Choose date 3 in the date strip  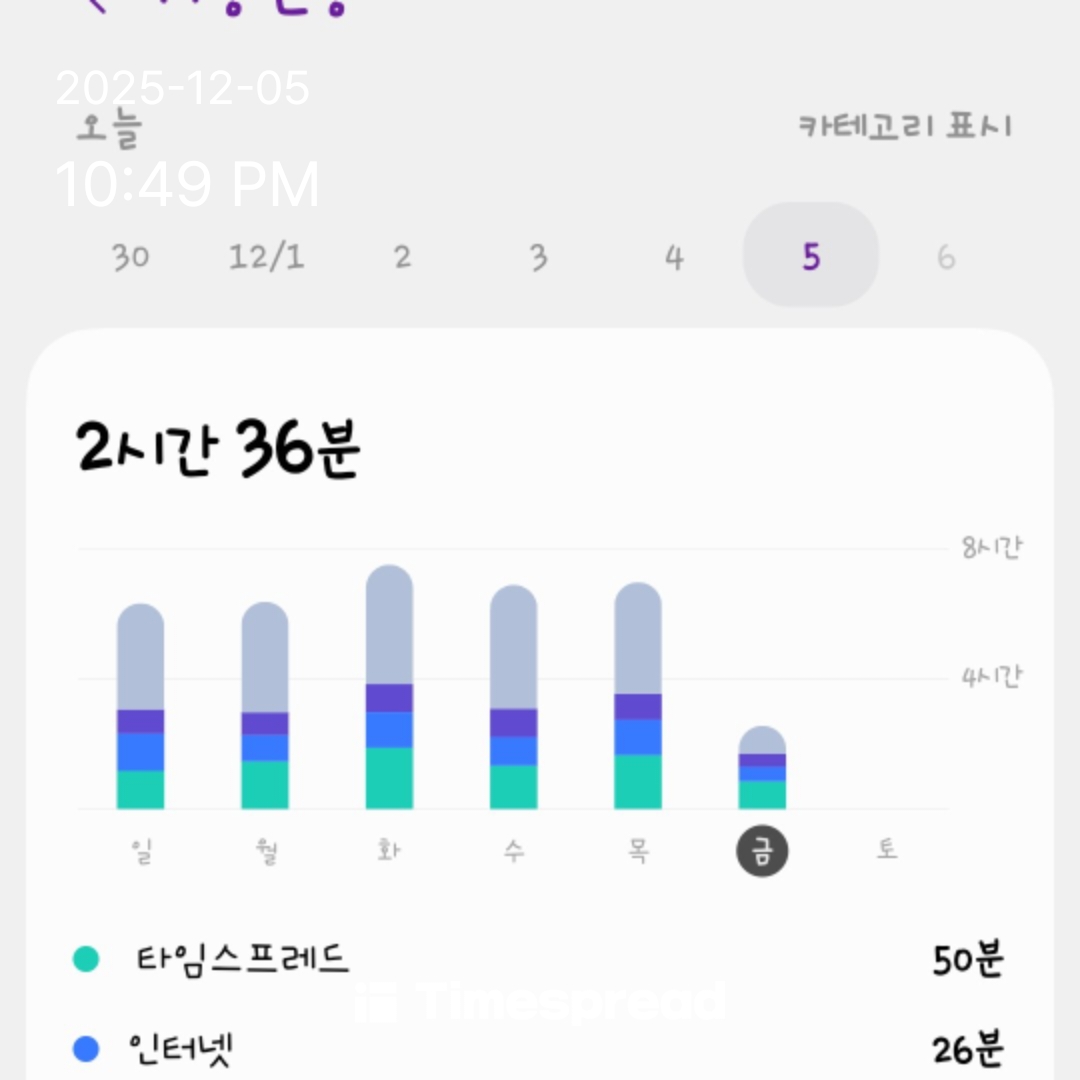pos(538,257)
